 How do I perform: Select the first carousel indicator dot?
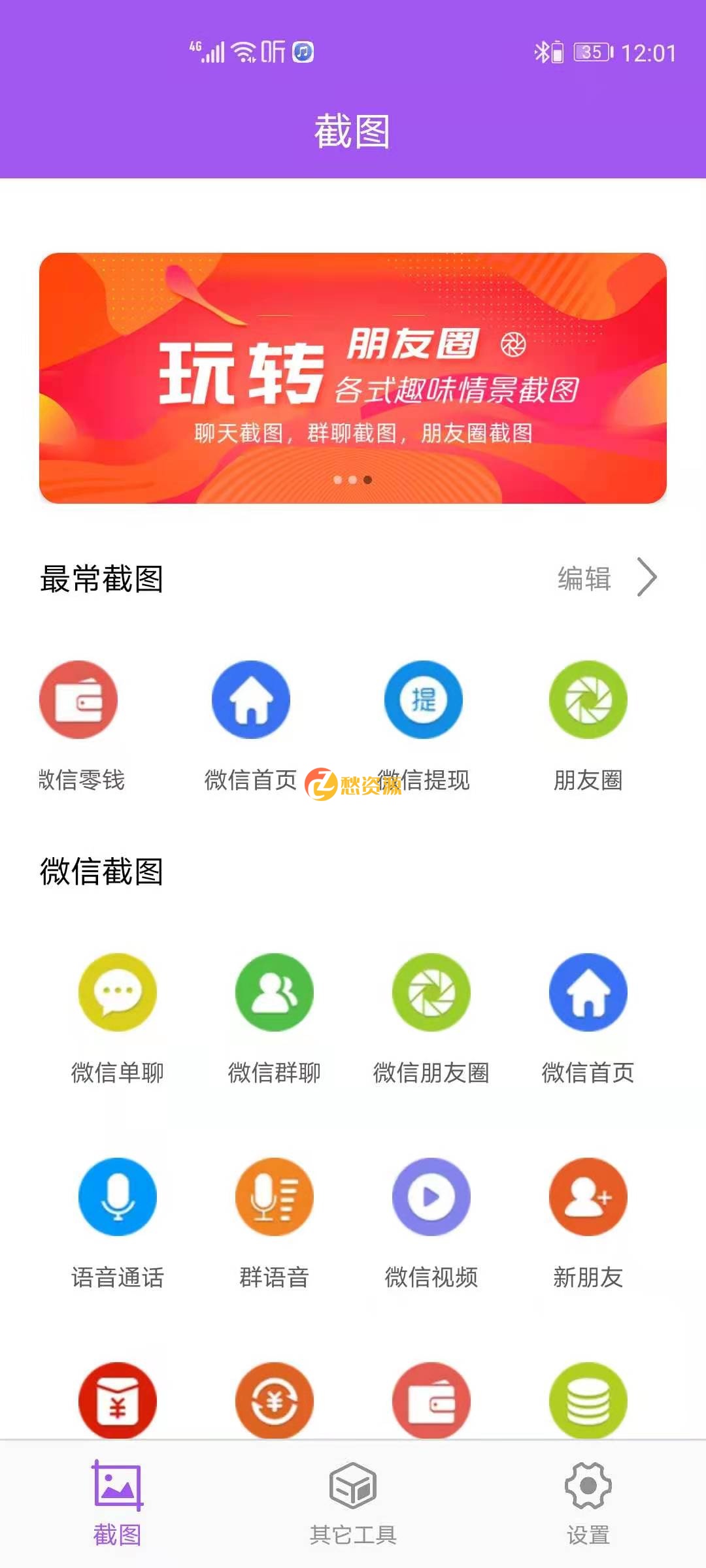[338, 480]
